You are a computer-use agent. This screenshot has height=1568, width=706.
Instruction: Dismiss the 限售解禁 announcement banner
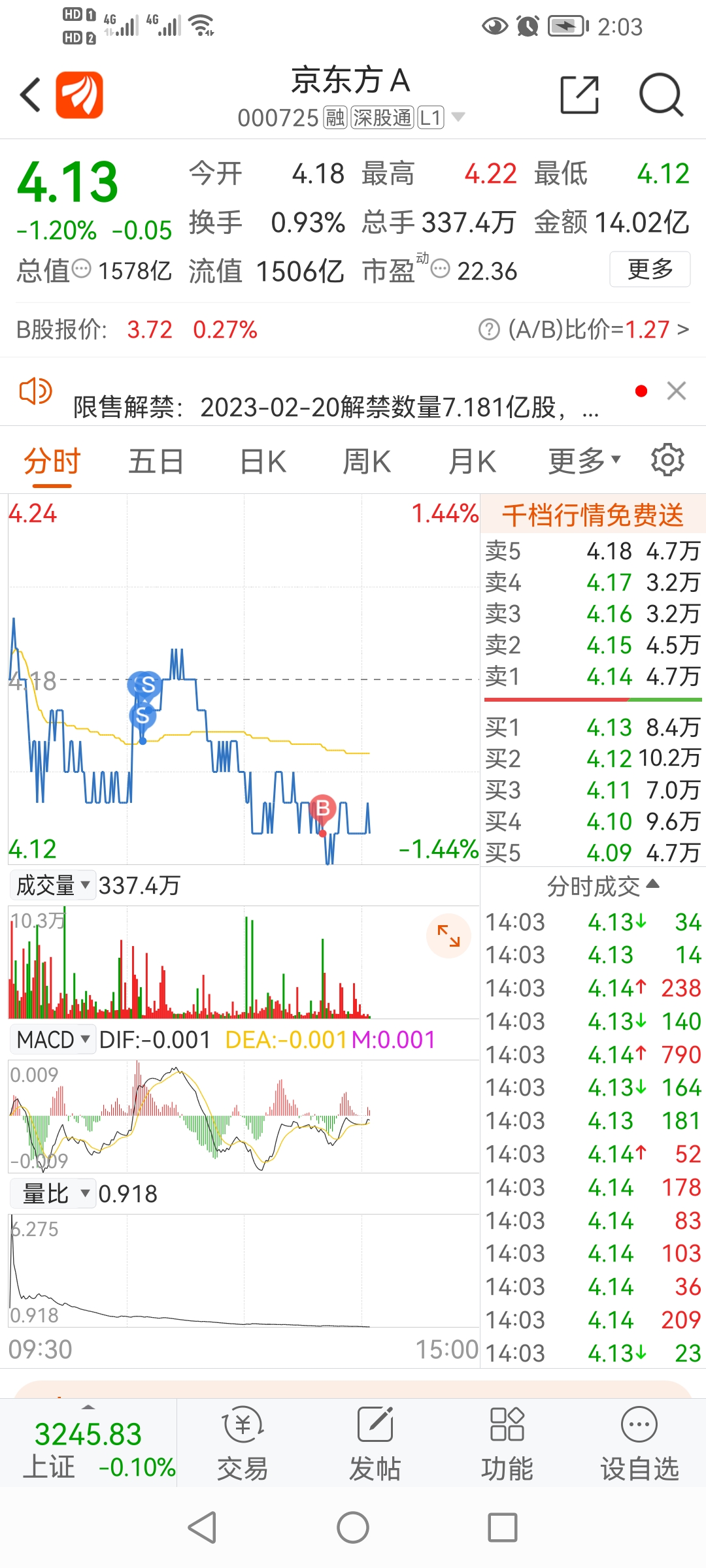click(x=676, y=391)
